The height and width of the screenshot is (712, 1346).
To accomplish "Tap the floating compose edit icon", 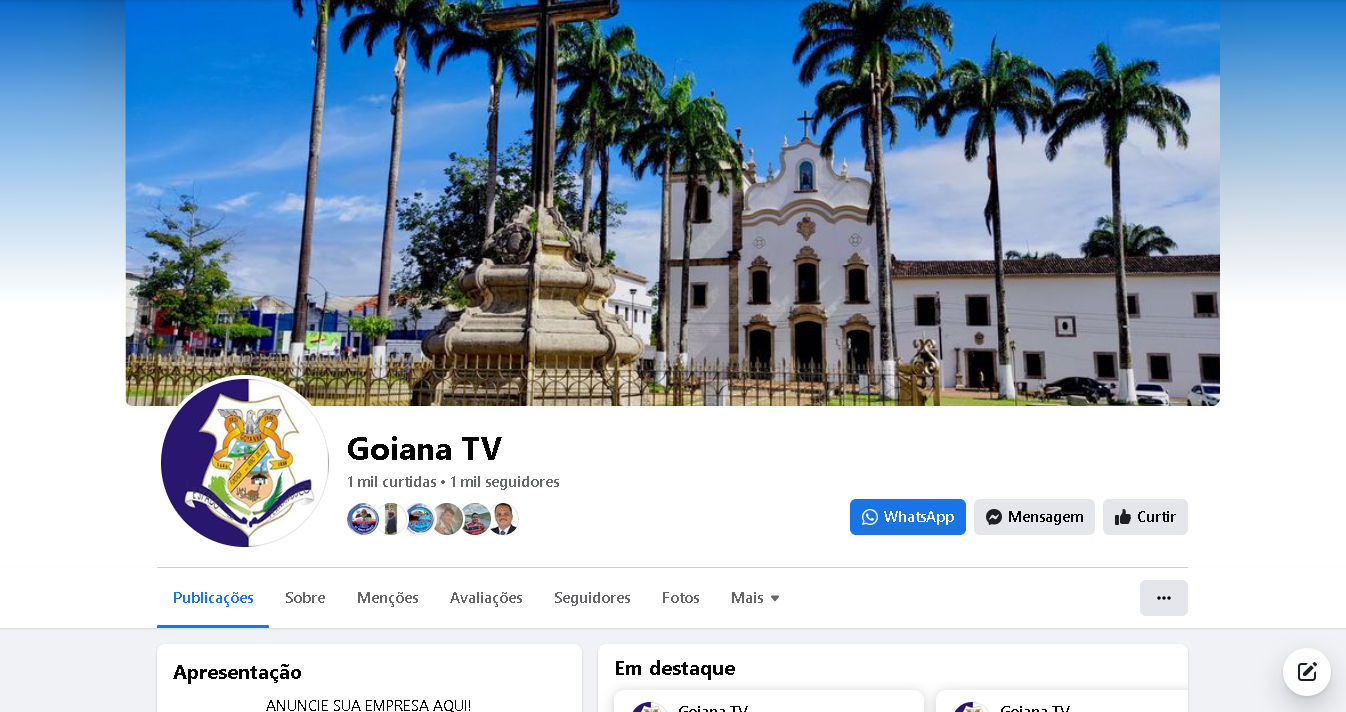I will (1306, 672).
